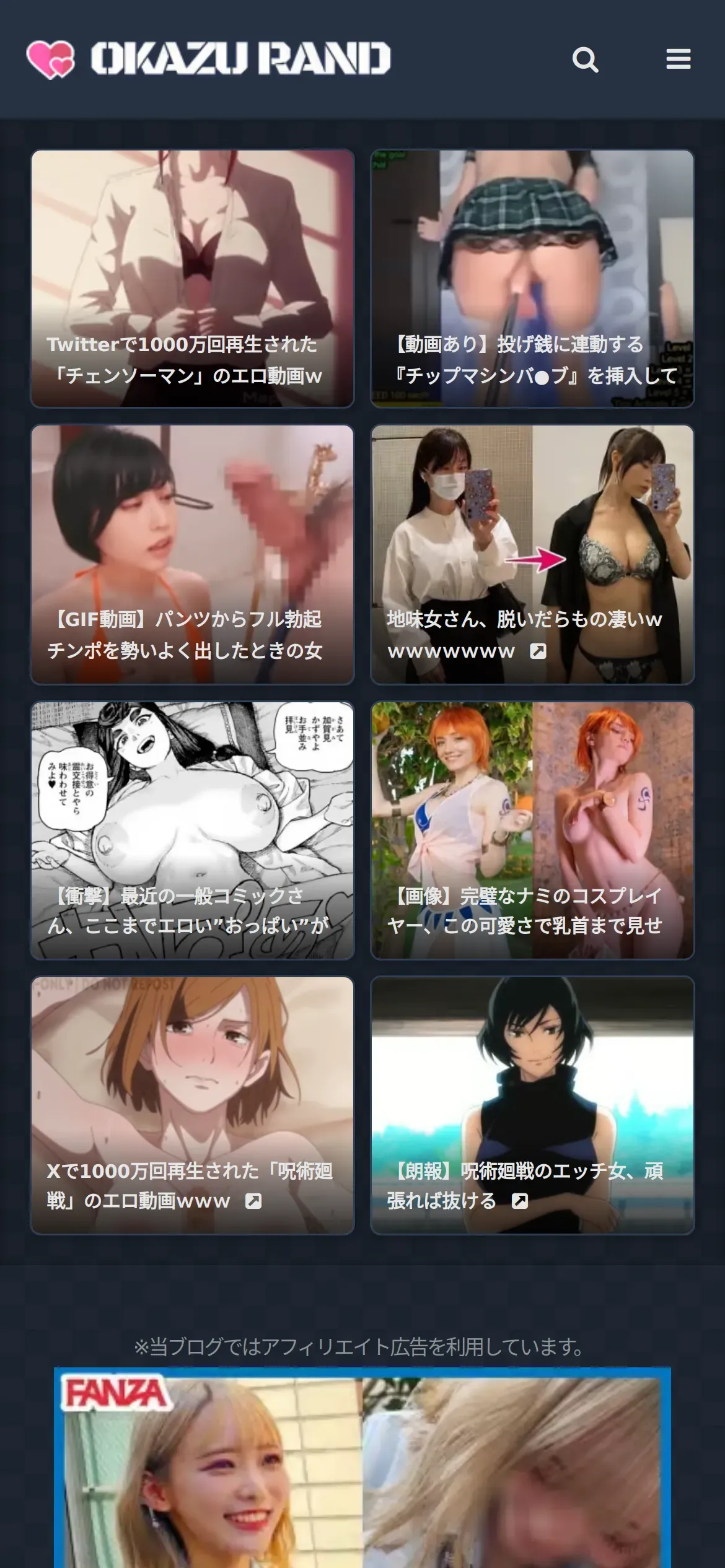This screenshot has width=725, height=1568.
Task: Open the FANZA ad banner
Action: 362,1468
